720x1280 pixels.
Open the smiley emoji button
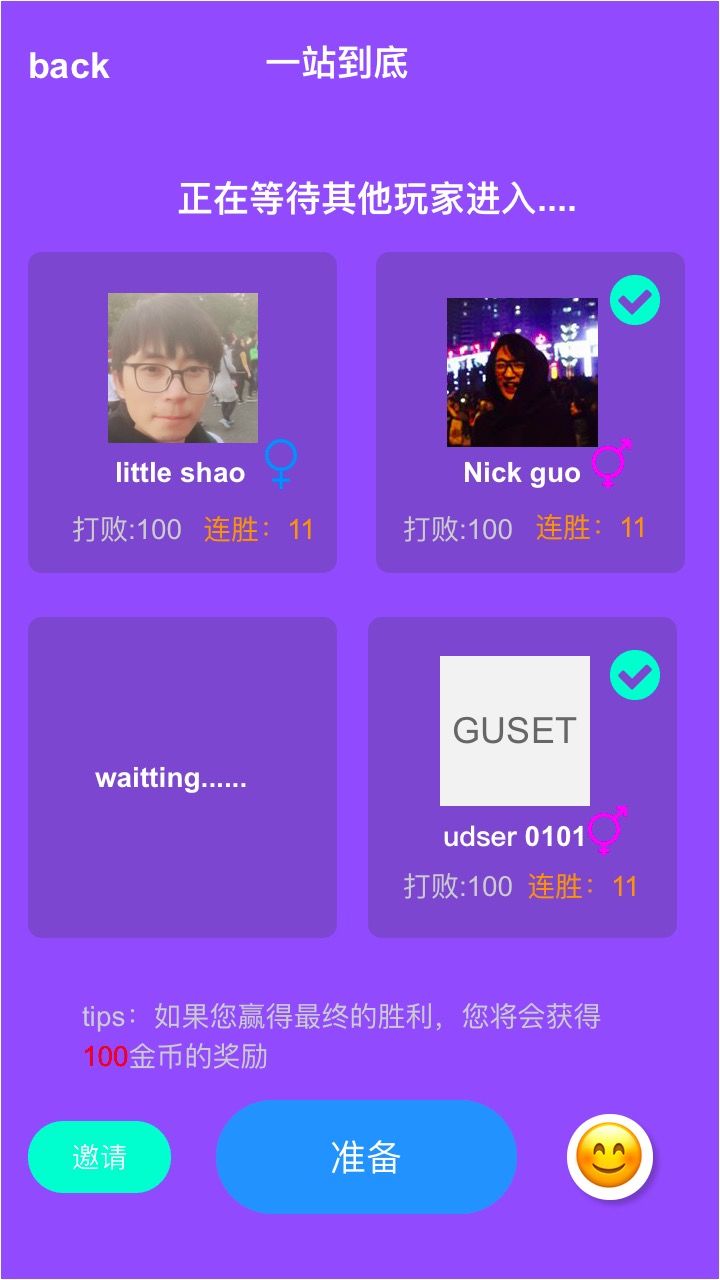click(610, 1157)
